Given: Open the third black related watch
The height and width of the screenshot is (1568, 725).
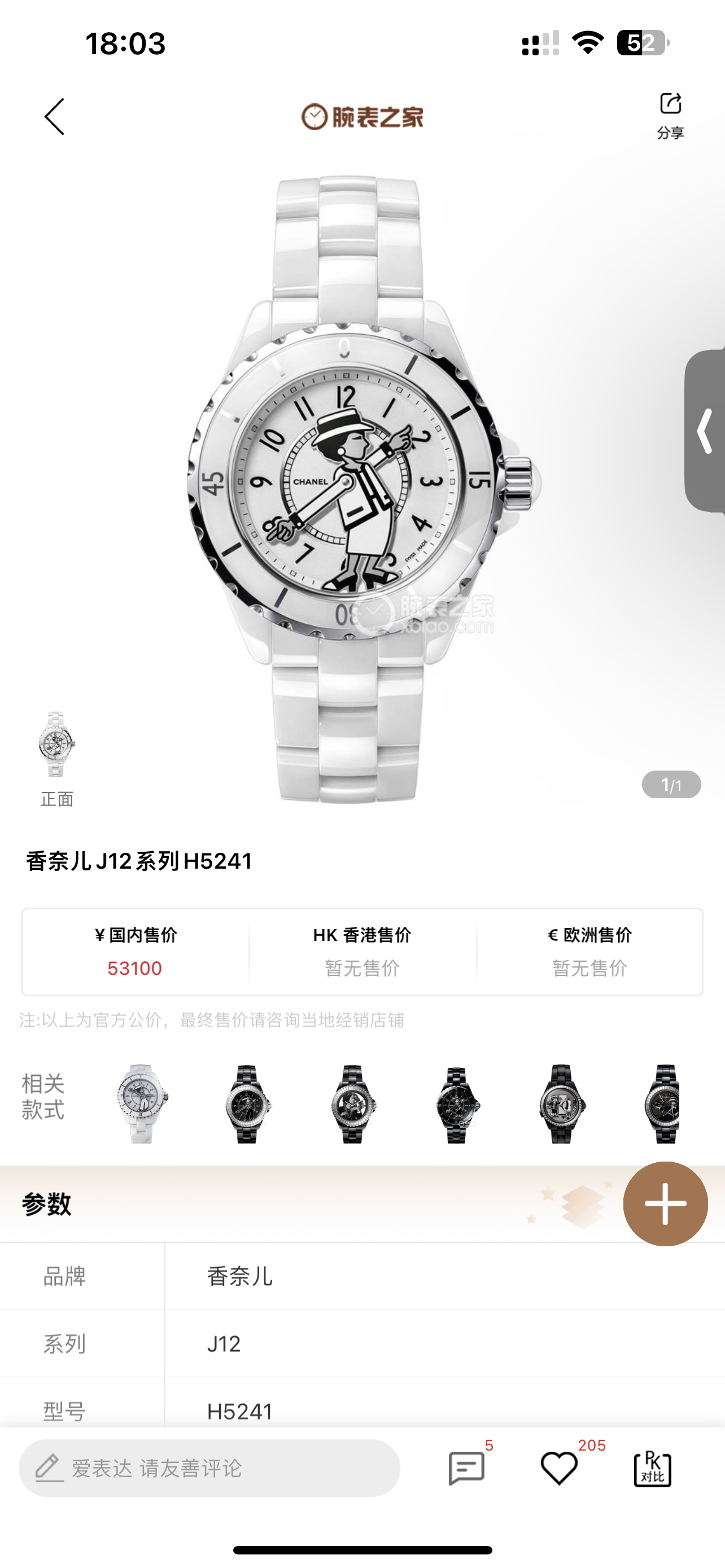Looking at the screenshot, I should pyautogui.click(x=457, y=1103).
